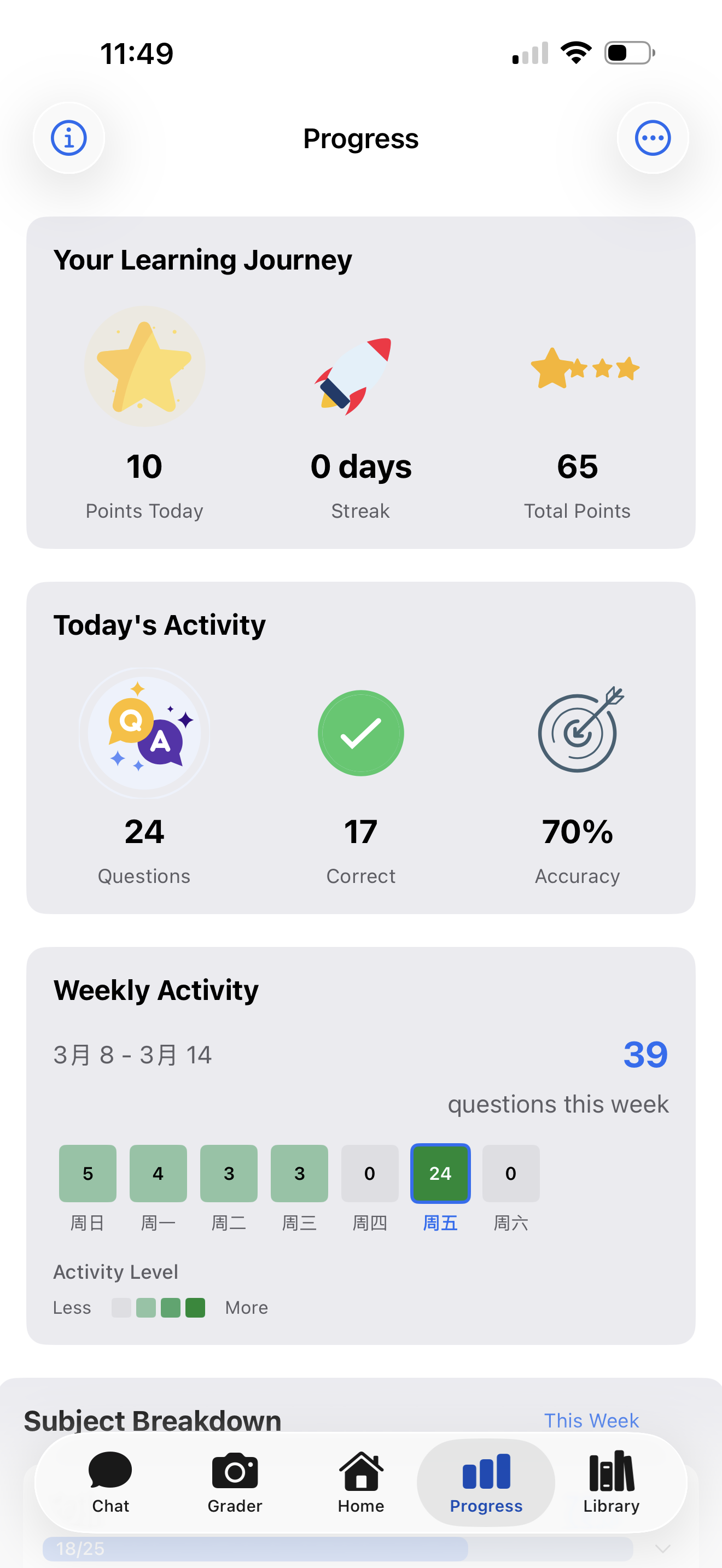
Task: Tap the Q&A questions icon
Action: [x=144, y=733]
